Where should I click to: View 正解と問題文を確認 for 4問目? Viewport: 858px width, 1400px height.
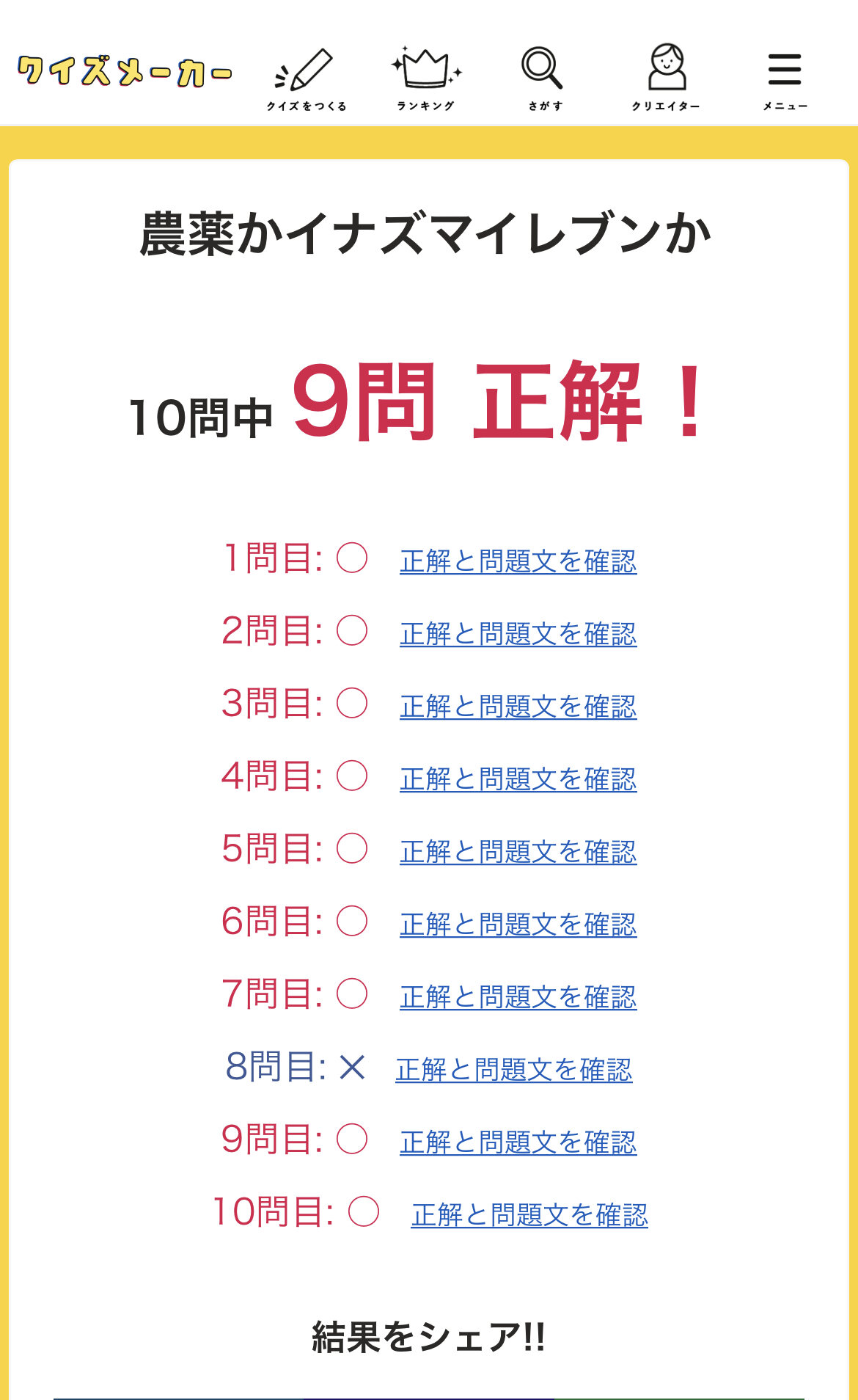(x=518, y=779)
